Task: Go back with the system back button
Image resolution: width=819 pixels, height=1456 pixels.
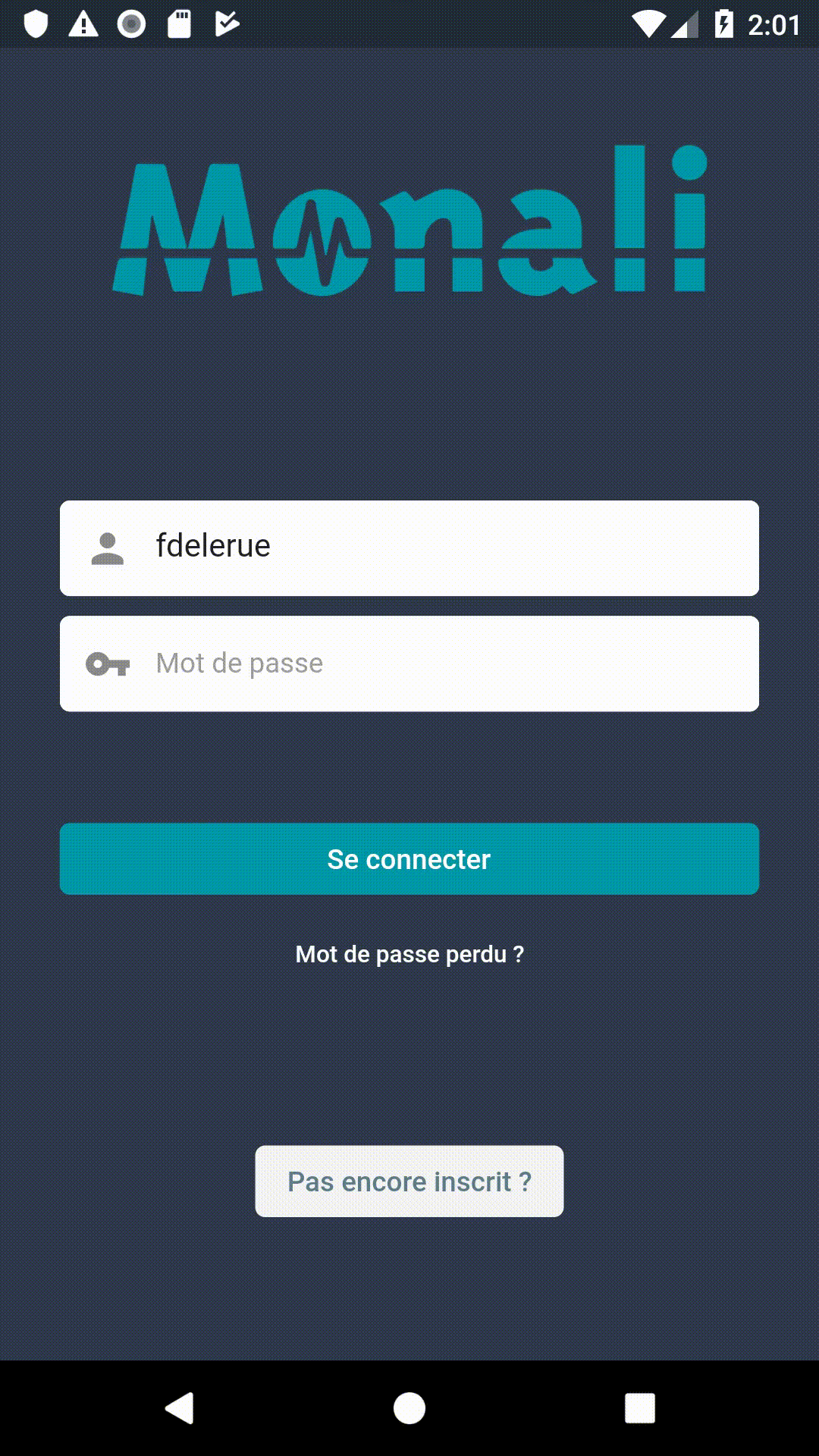Action: point(180,1408)
